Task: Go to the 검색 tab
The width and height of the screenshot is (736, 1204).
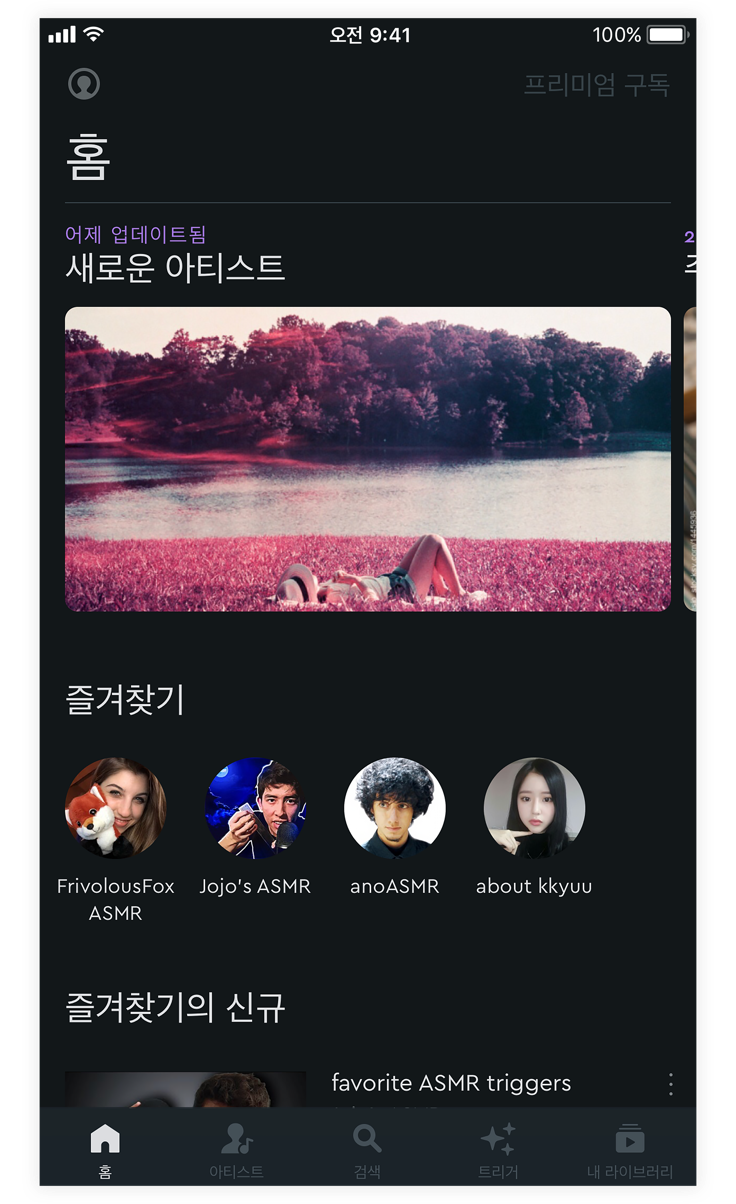Action: (367, 1150)
